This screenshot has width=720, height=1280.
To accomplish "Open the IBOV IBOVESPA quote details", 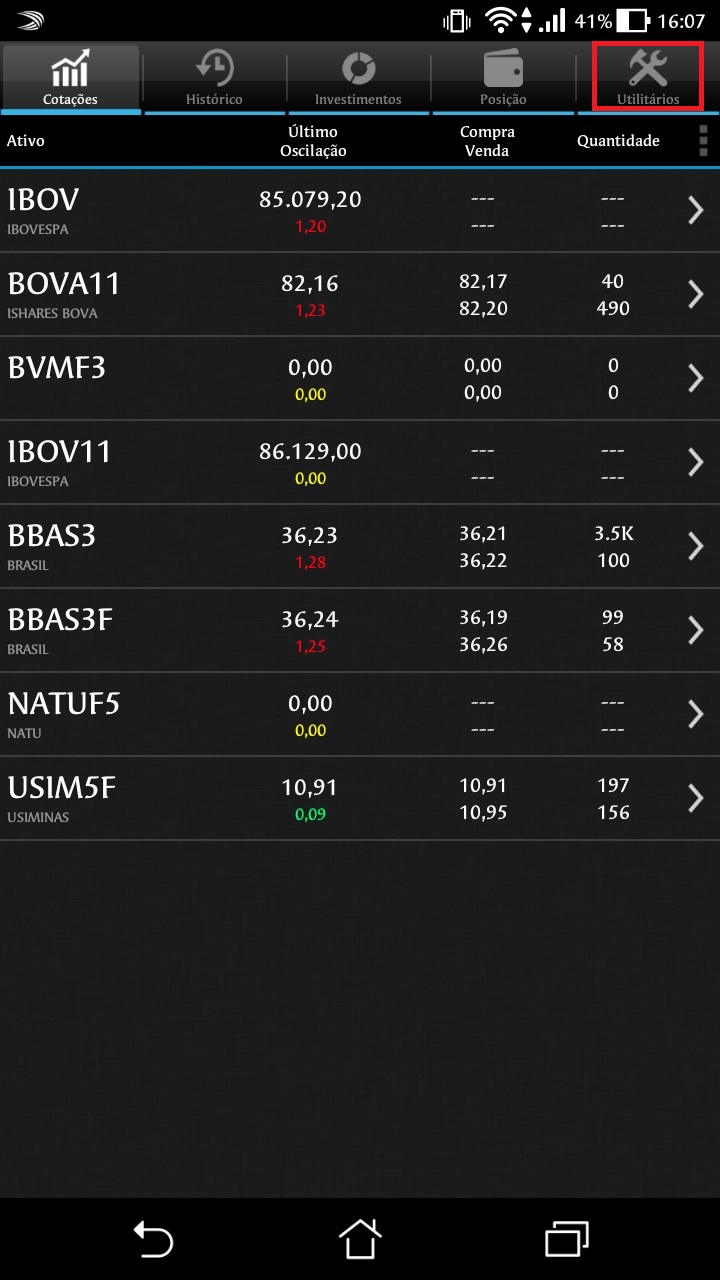I will [360, 211].
